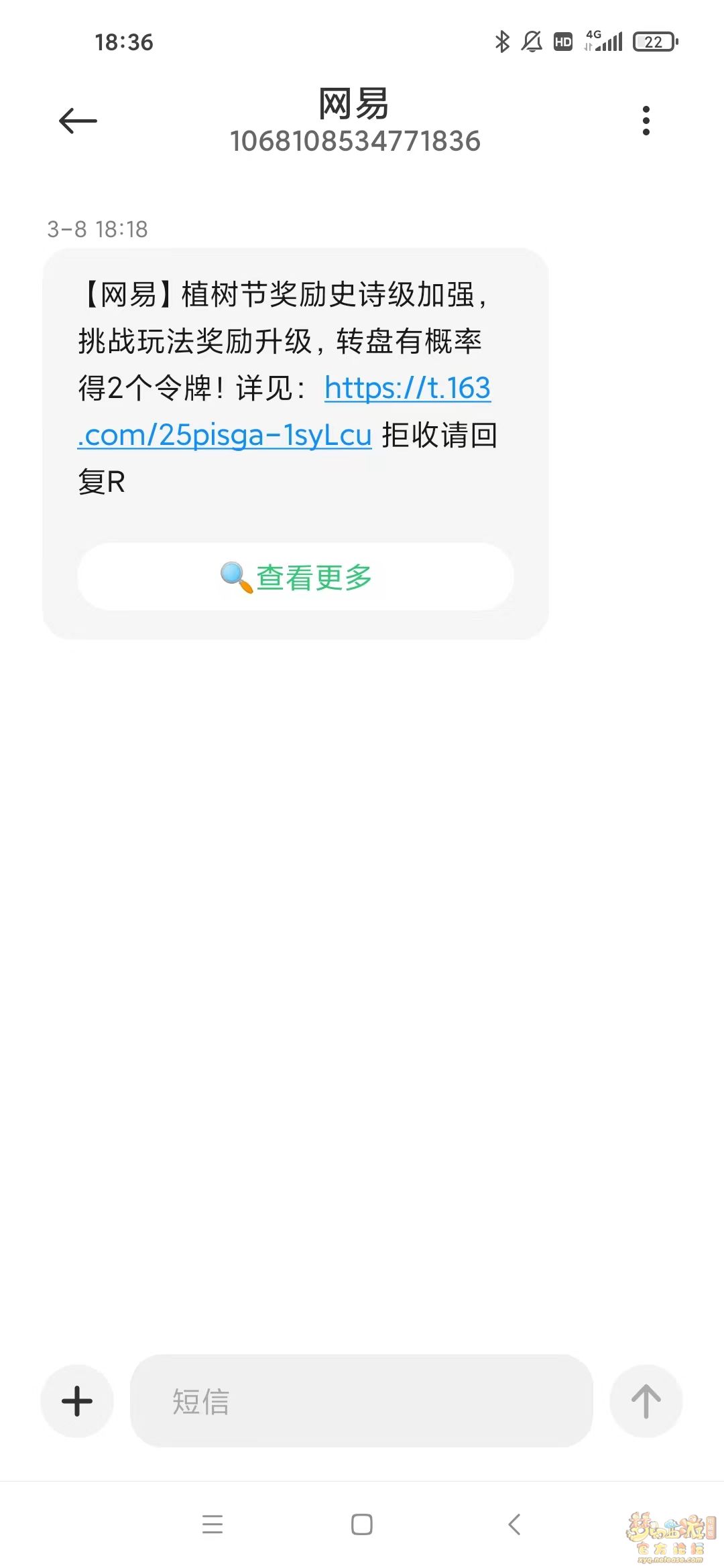Tap the 查看更多 button
Image resolution: width=724 pixels, height=1568 pixels.
click(296, 577)
